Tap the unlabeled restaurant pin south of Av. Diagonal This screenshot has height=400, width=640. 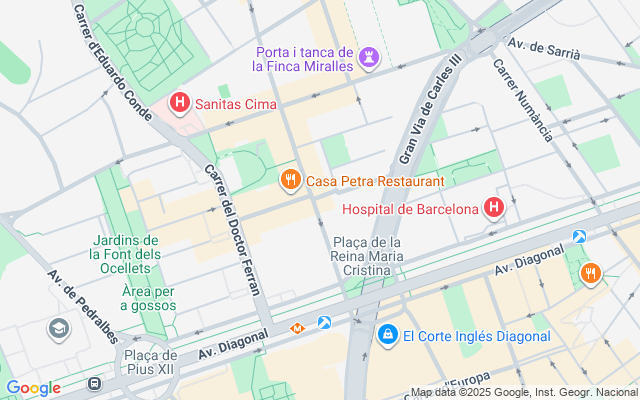(591, 274)
